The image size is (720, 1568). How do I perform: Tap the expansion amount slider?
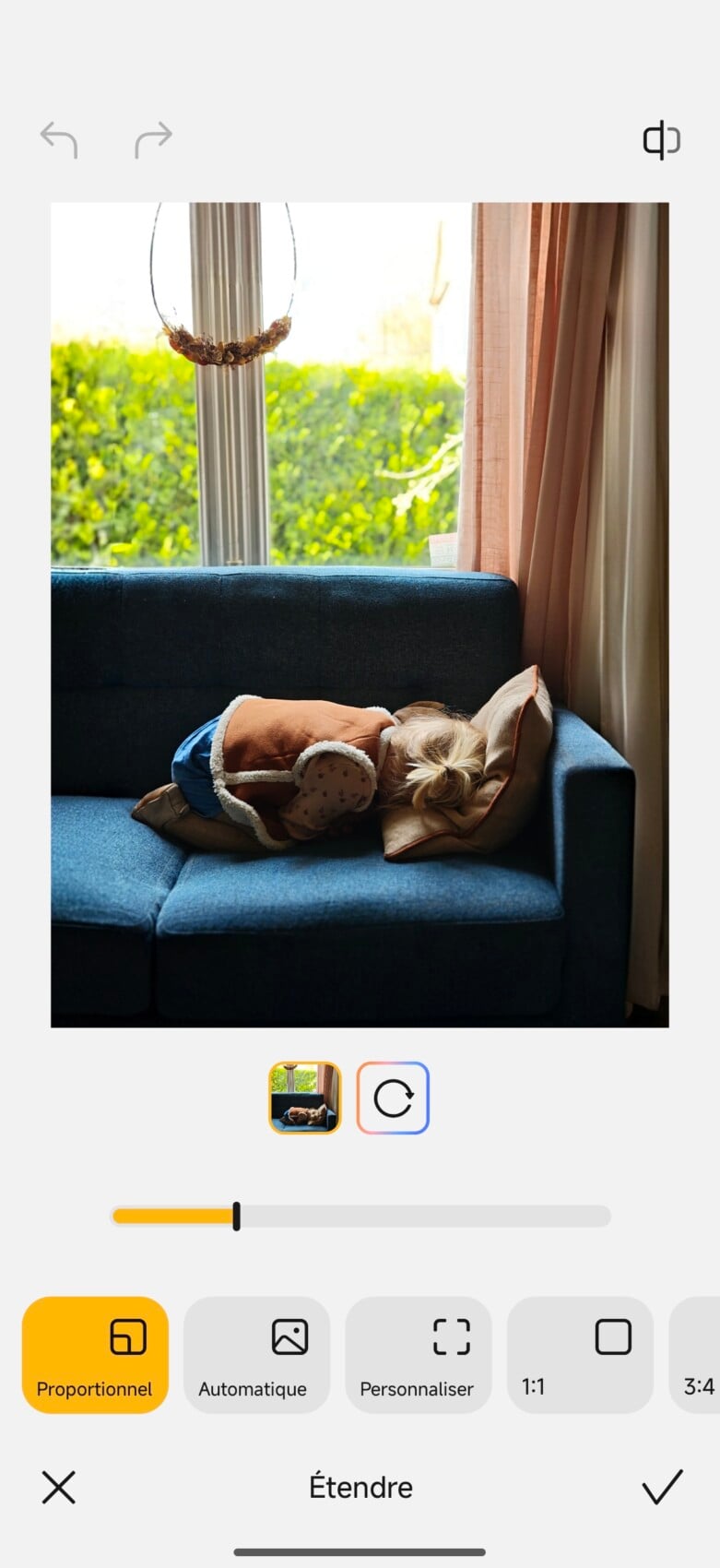pyautogui.click(x=360, y=1216)
